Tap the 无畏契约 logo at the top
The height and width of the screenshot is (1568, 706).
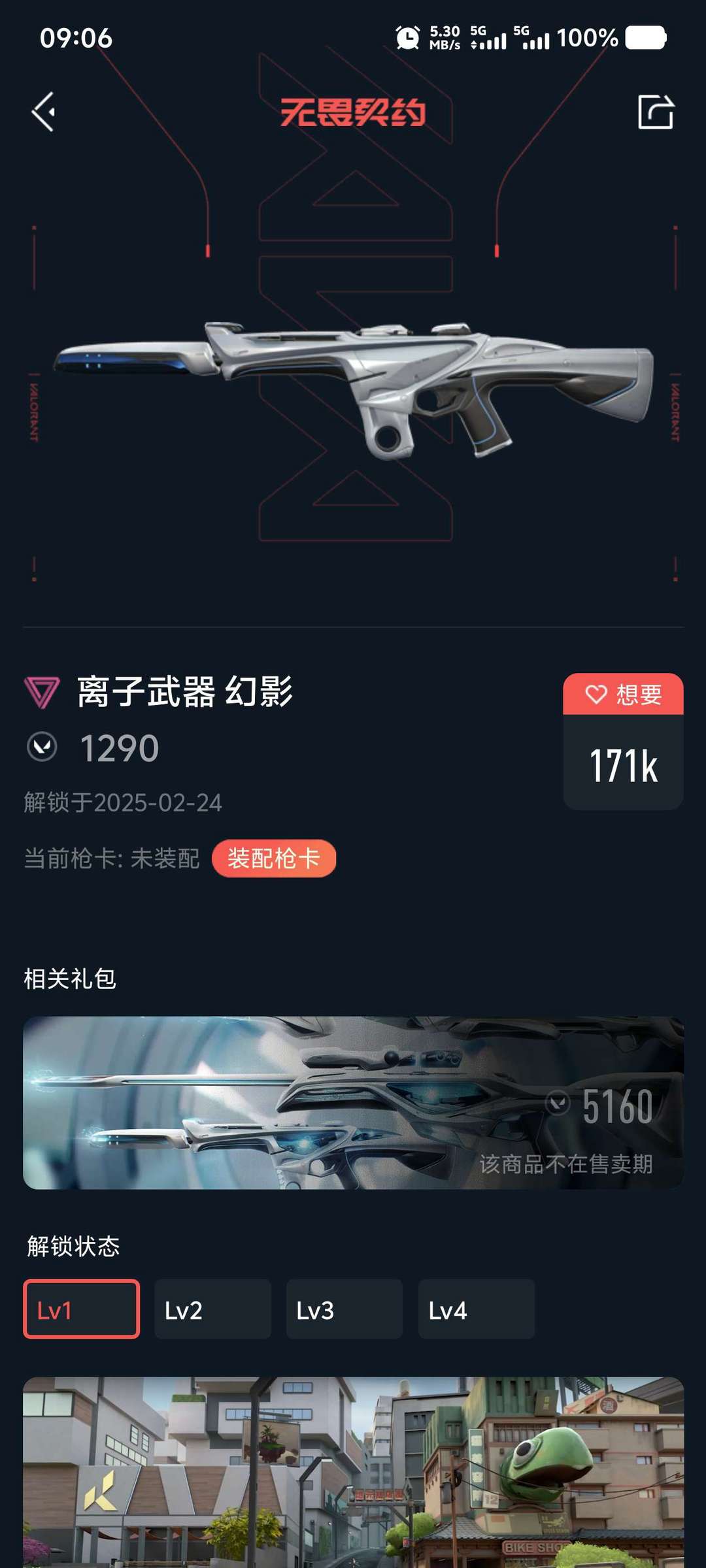pyautogui.click(x=353, y=112)
